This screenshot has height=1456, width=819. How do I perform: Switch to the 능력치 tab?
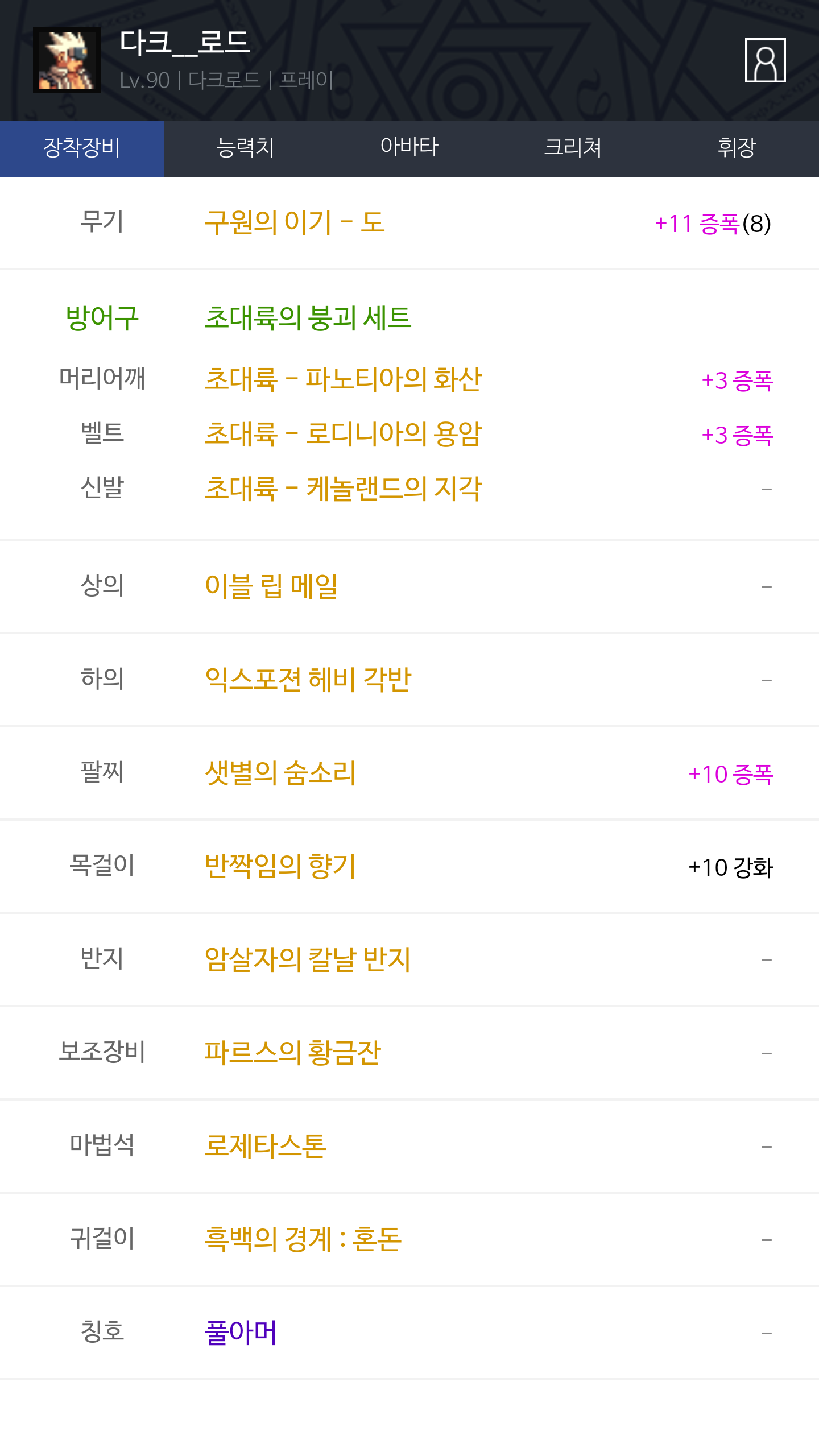pyautogui.click(x=246, y=148)
